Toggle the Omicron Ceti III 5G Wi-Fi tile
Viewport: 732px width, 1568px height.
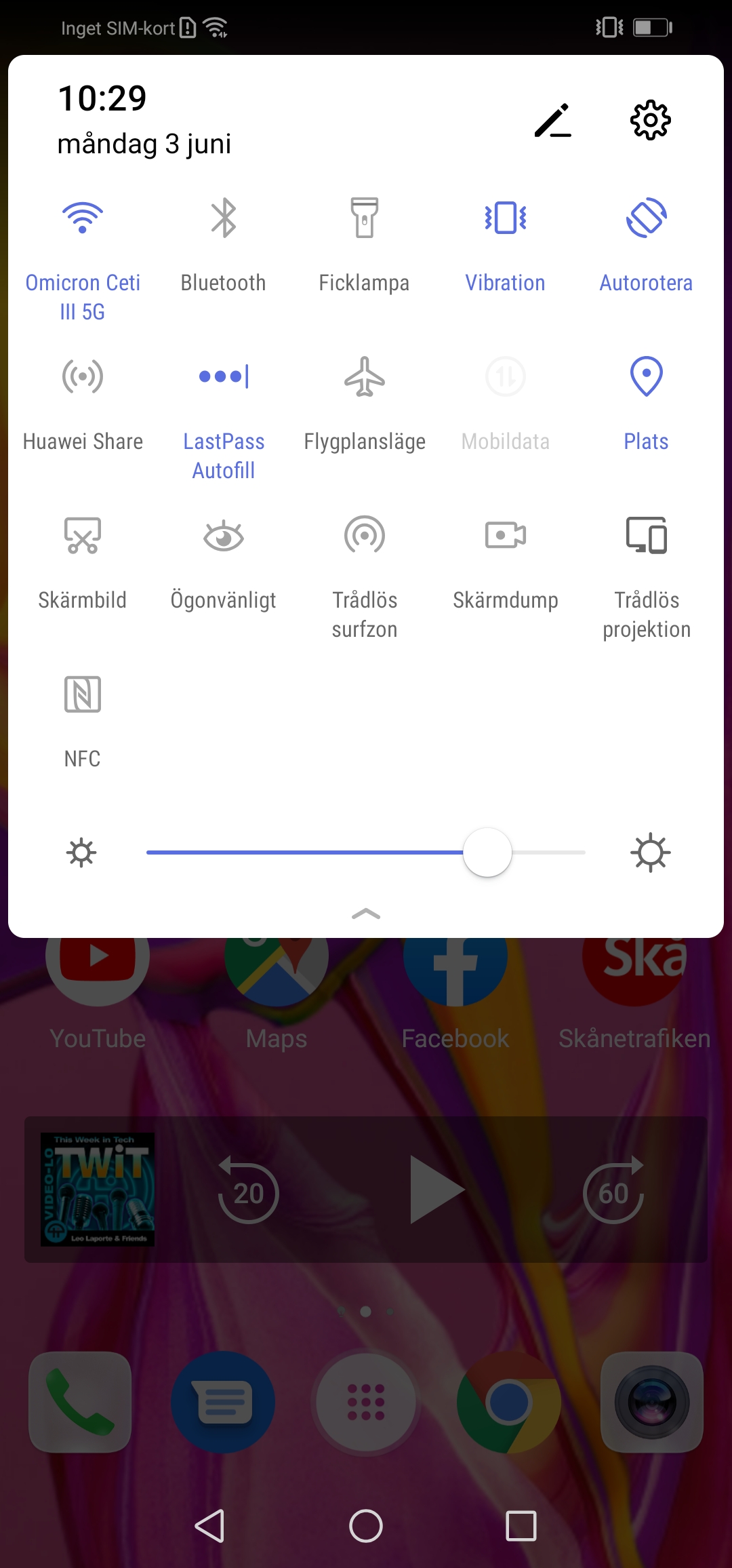click(83, 218)
